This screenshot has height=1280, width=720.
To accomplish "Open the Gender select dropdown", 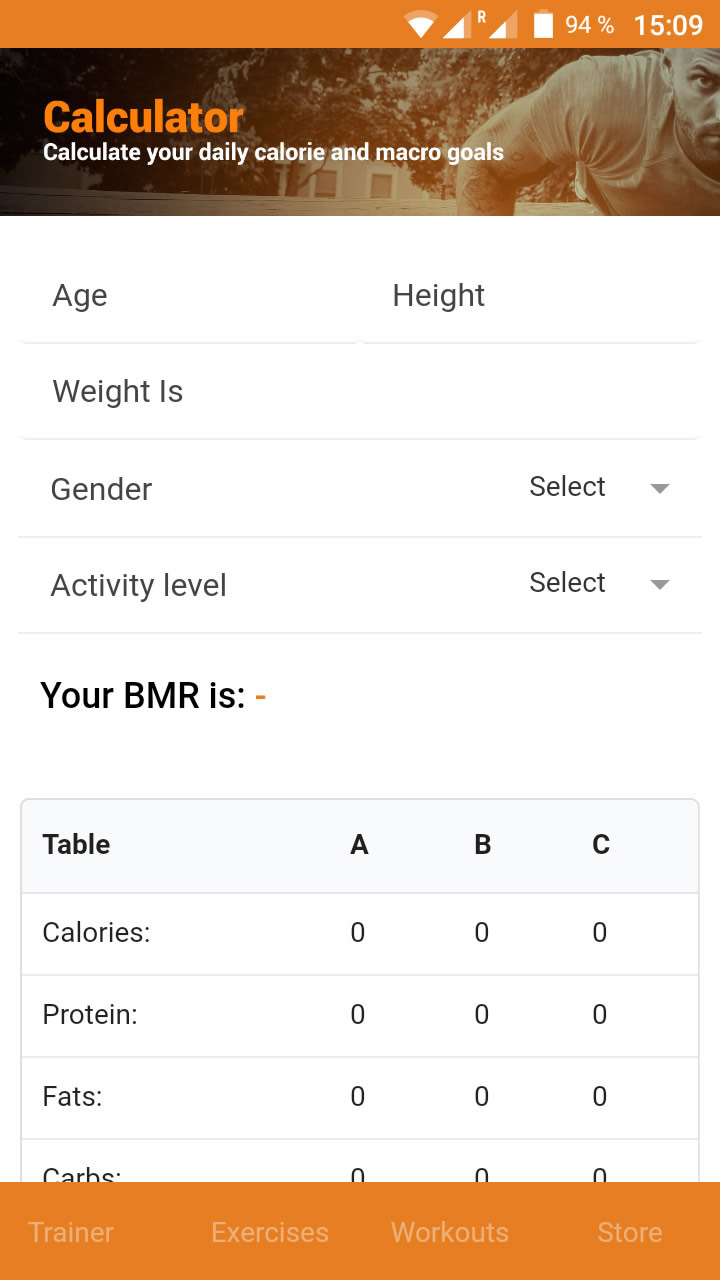I will 600,488.
